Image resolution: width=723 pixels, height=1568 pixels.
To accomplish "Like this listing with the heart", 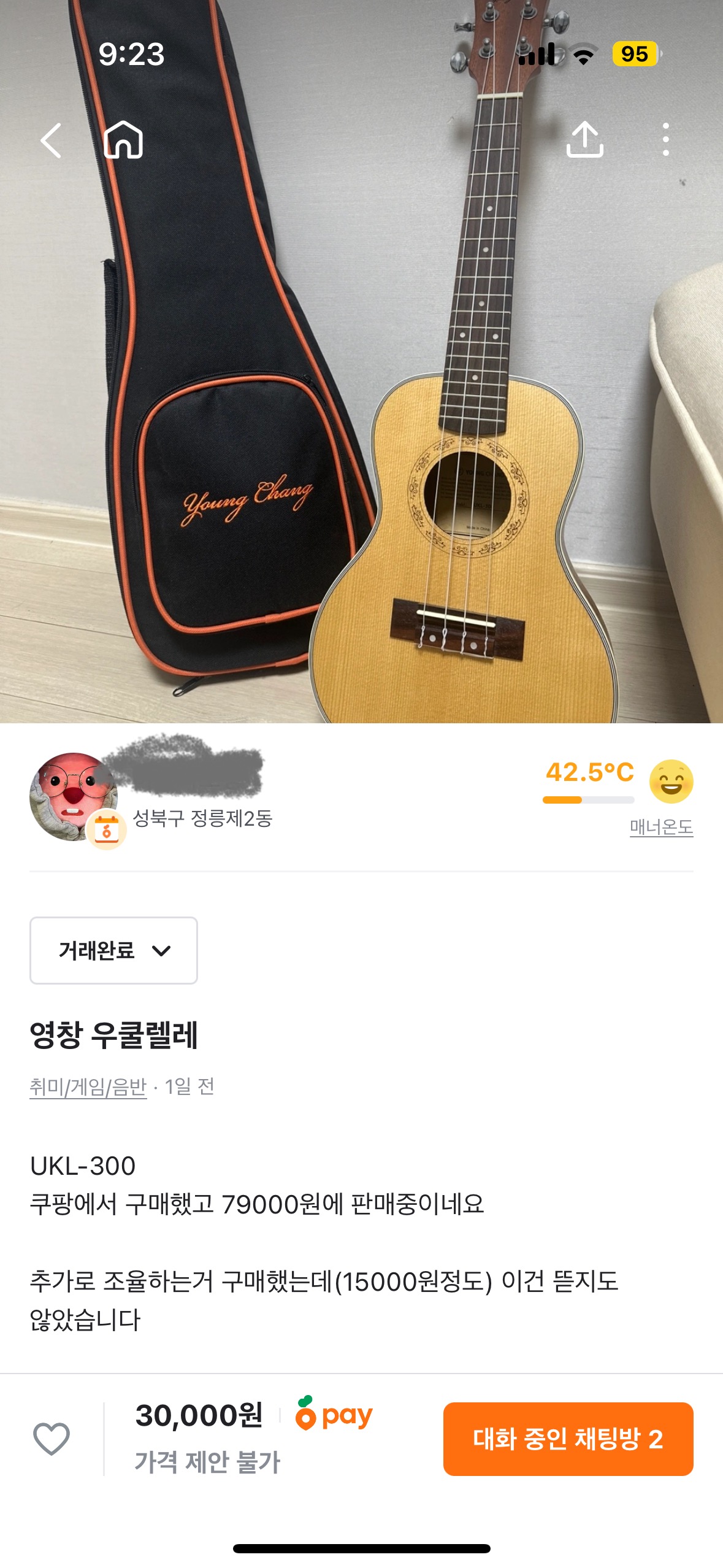I will (x=52, y=1439).
